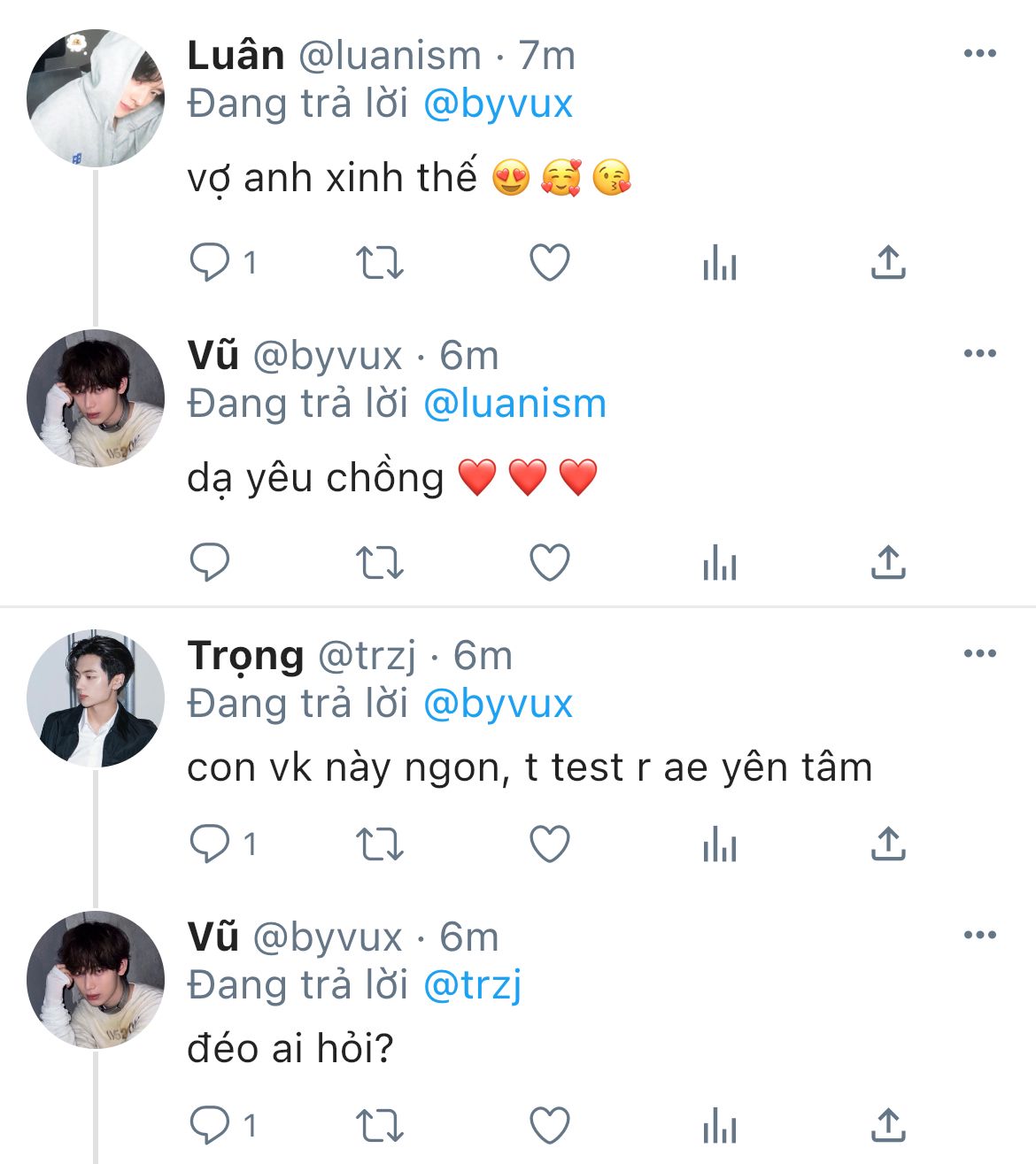Open Luân's profile picture
This screenshot has height=1164, width=1036.
96,98
